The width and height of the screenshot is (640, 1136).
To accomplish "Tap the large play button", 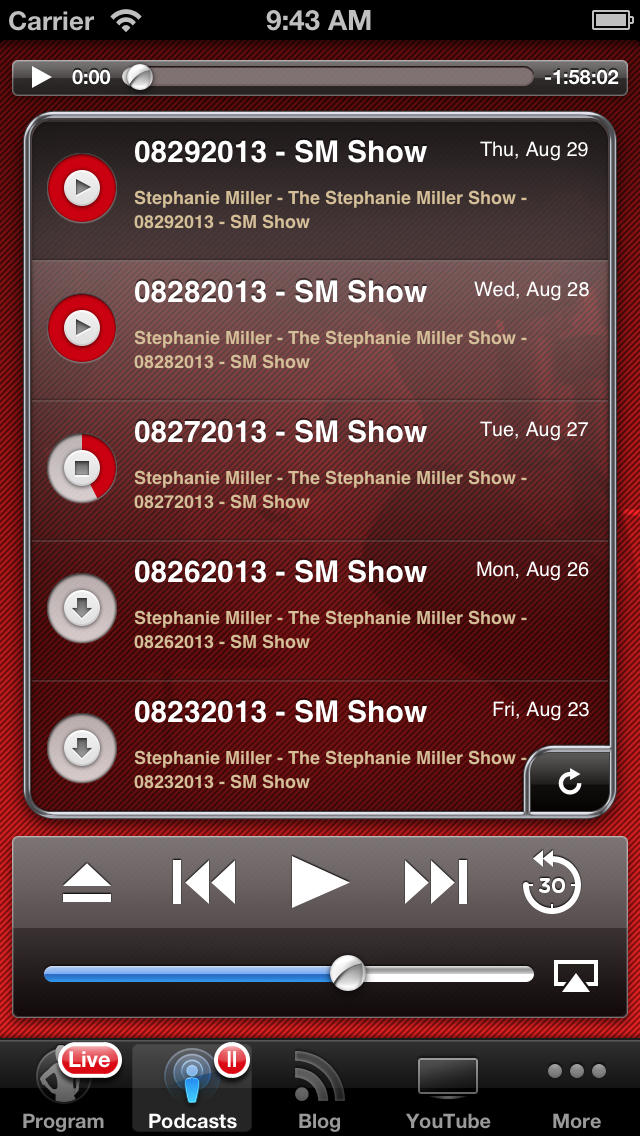I will click(320, 882).
